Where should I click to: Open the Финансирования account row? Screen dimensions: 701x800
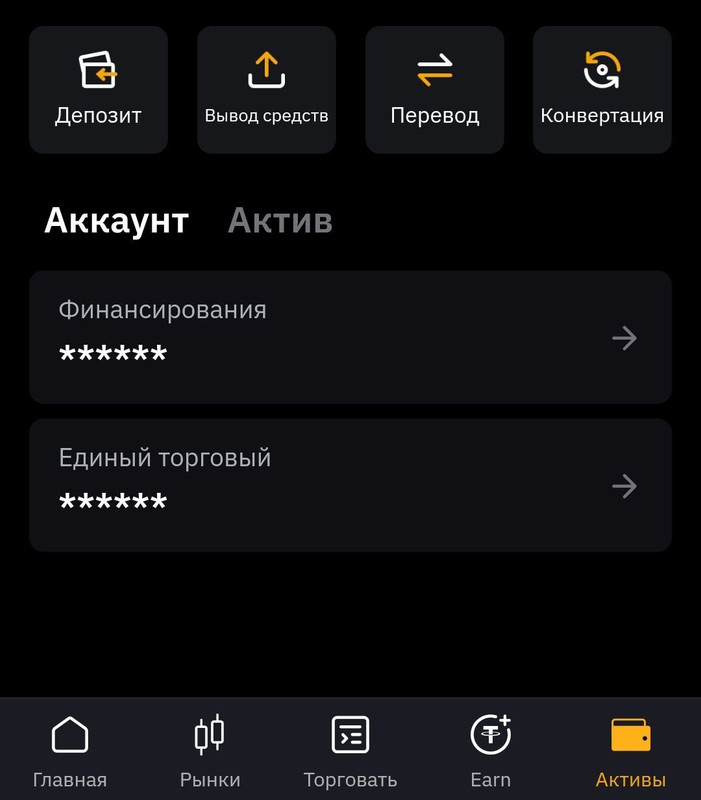[x=350, y=337]
